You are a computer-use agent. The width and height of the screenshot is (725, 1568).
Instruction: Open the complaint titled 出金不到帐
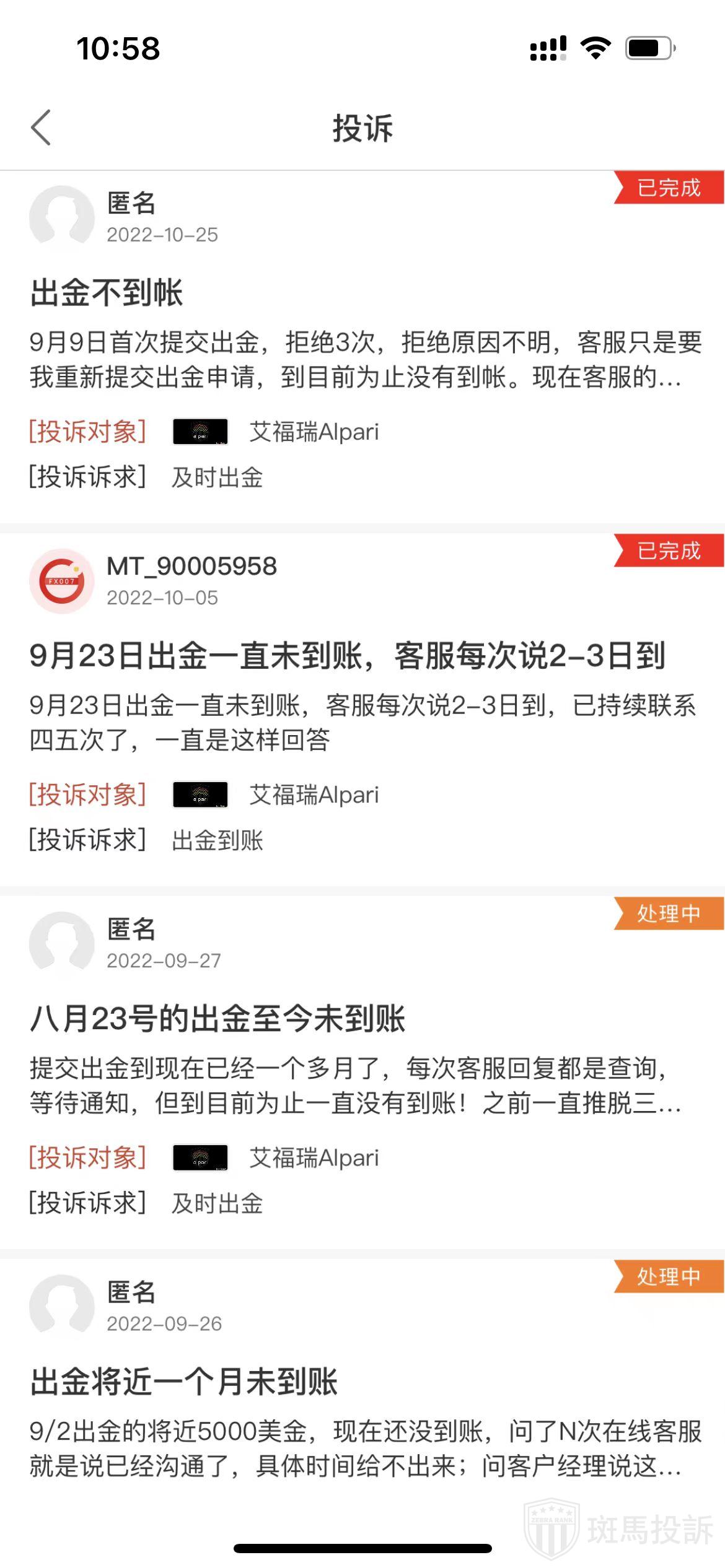107,293
